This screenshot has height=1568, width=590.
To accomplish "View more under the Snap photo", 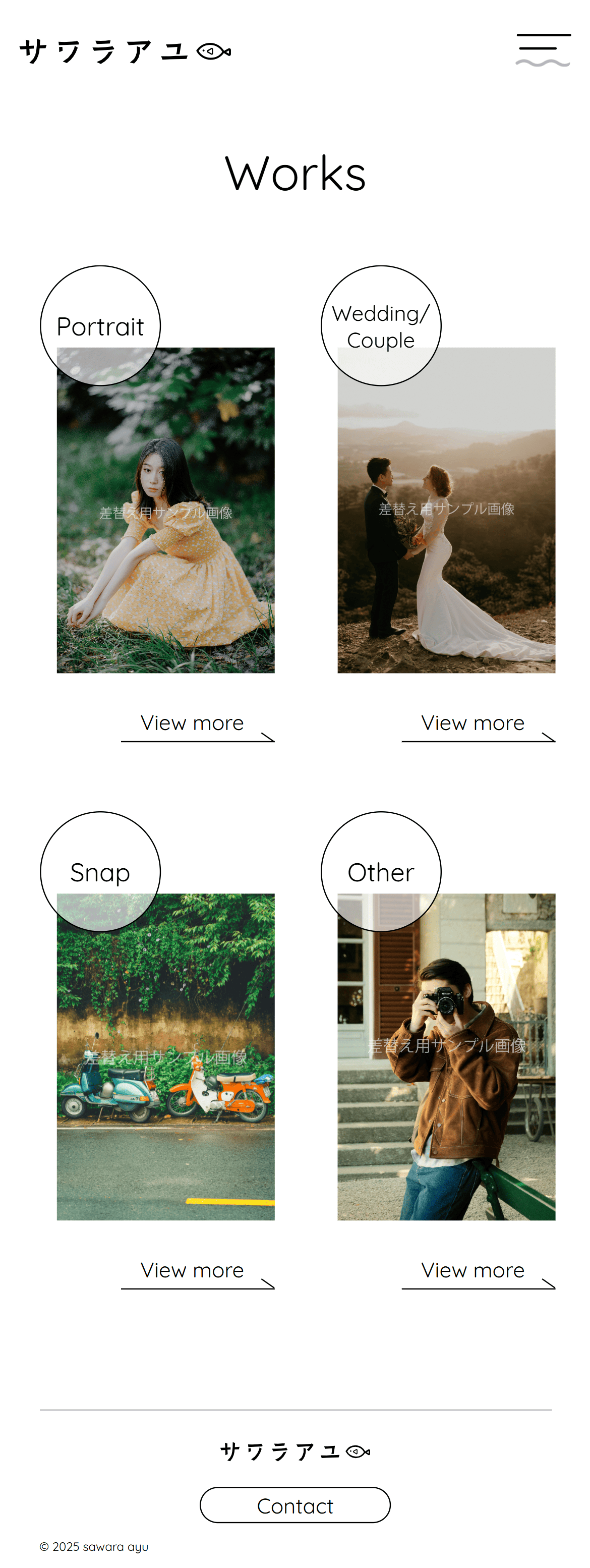I will coord(198,1273).
